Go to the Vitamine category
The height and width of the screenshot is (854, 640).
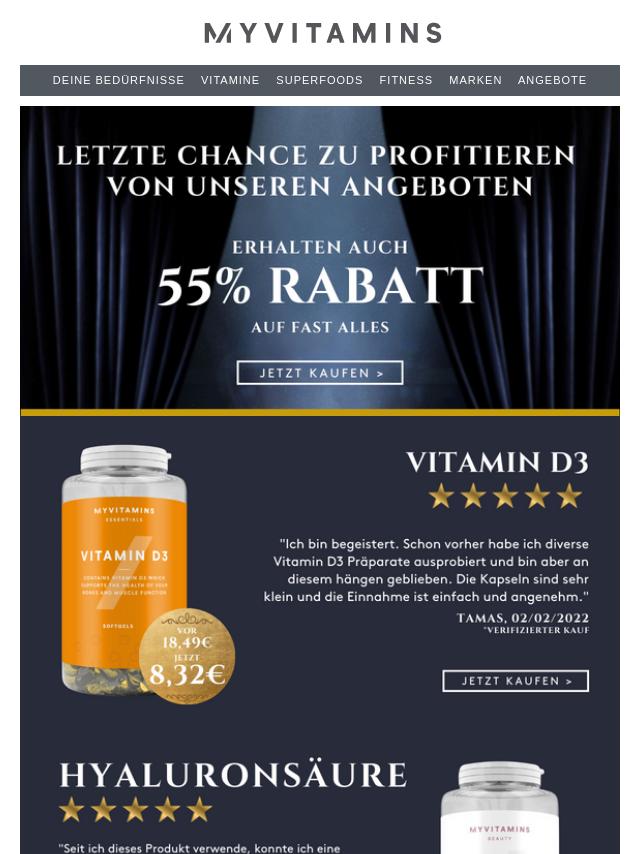pos(230,80)
